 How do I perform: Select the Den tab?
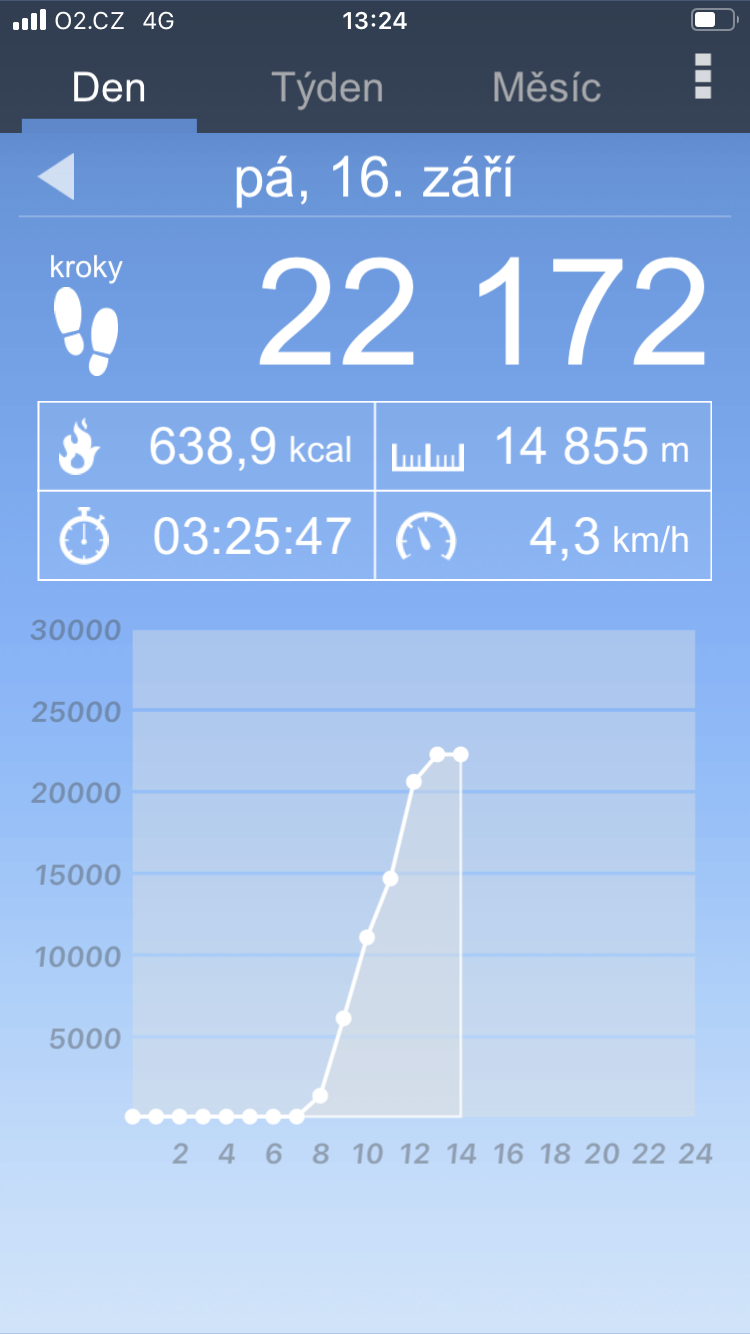109,88
